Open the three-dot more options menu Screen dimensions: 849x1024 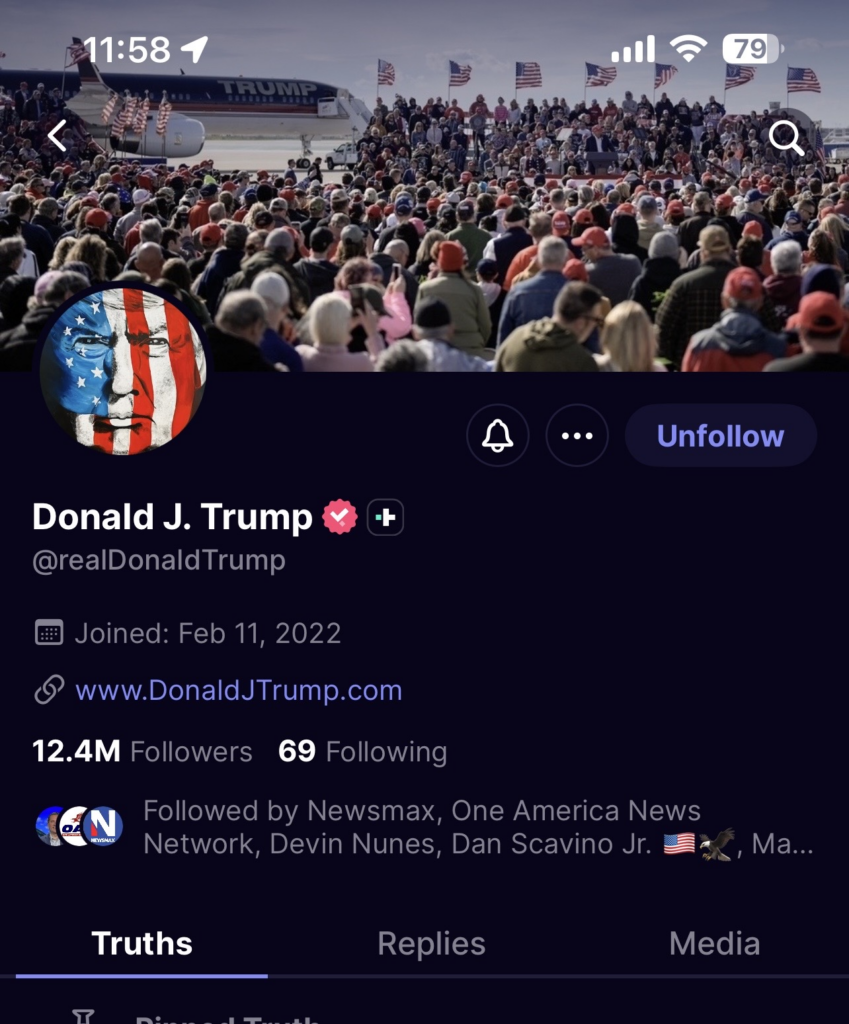[x=577, y=436]
